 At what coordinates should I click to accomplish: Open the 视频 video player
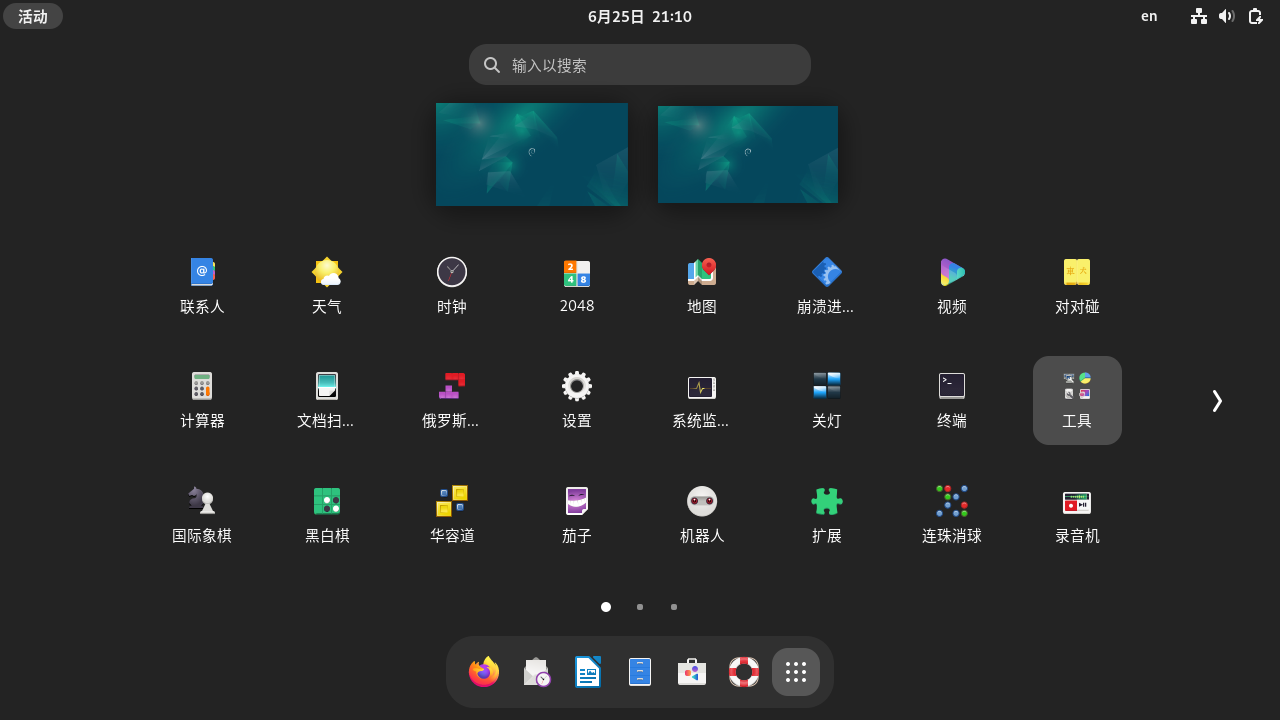point(952,285)
